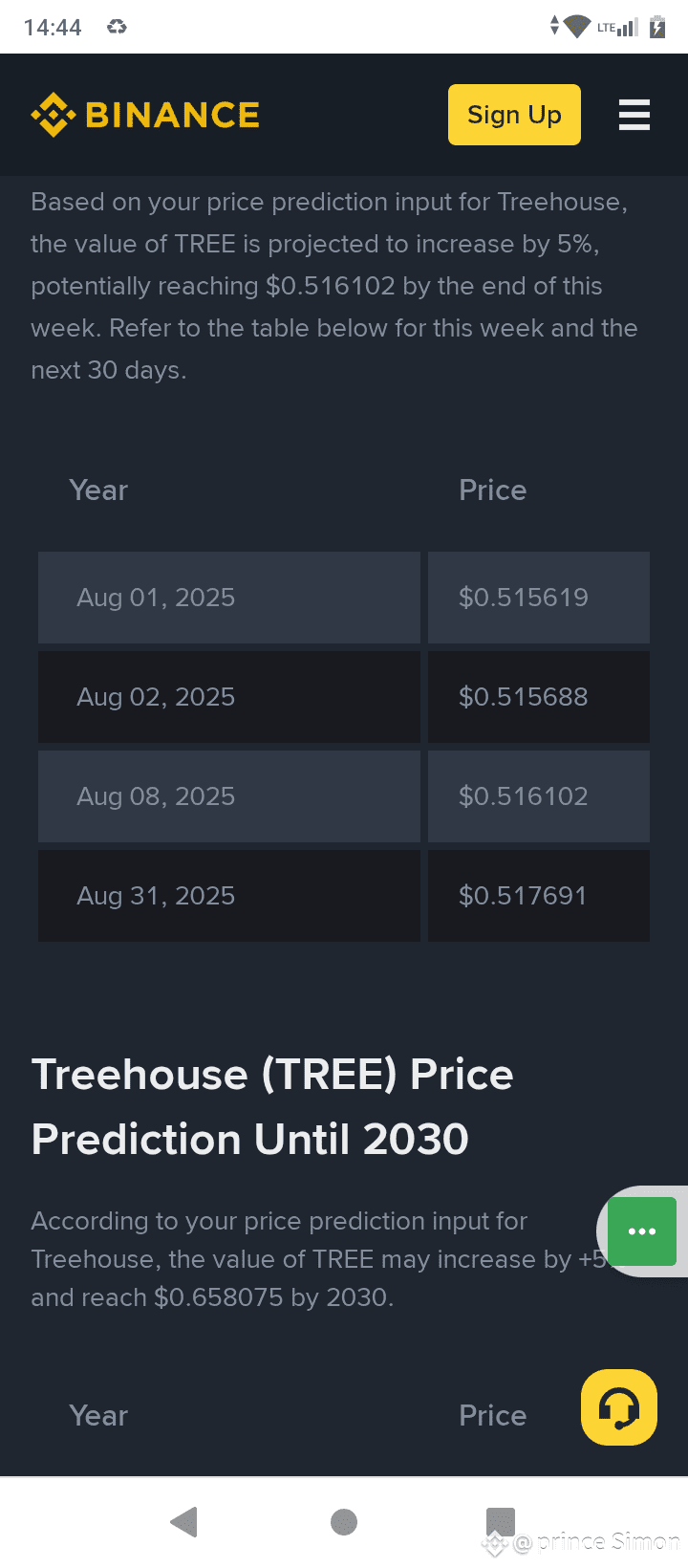The image size is (688, 1568).
Task: Open the hamburger menu
Action: [634, 115]
